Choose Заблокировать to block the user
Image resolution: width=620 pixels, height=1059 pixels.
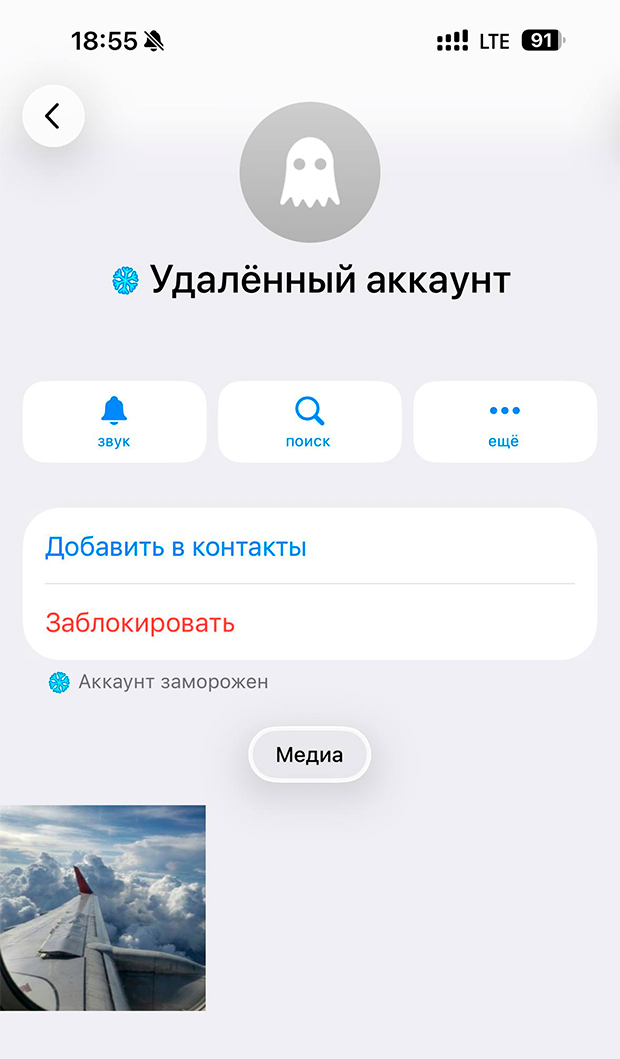(140, 623)
